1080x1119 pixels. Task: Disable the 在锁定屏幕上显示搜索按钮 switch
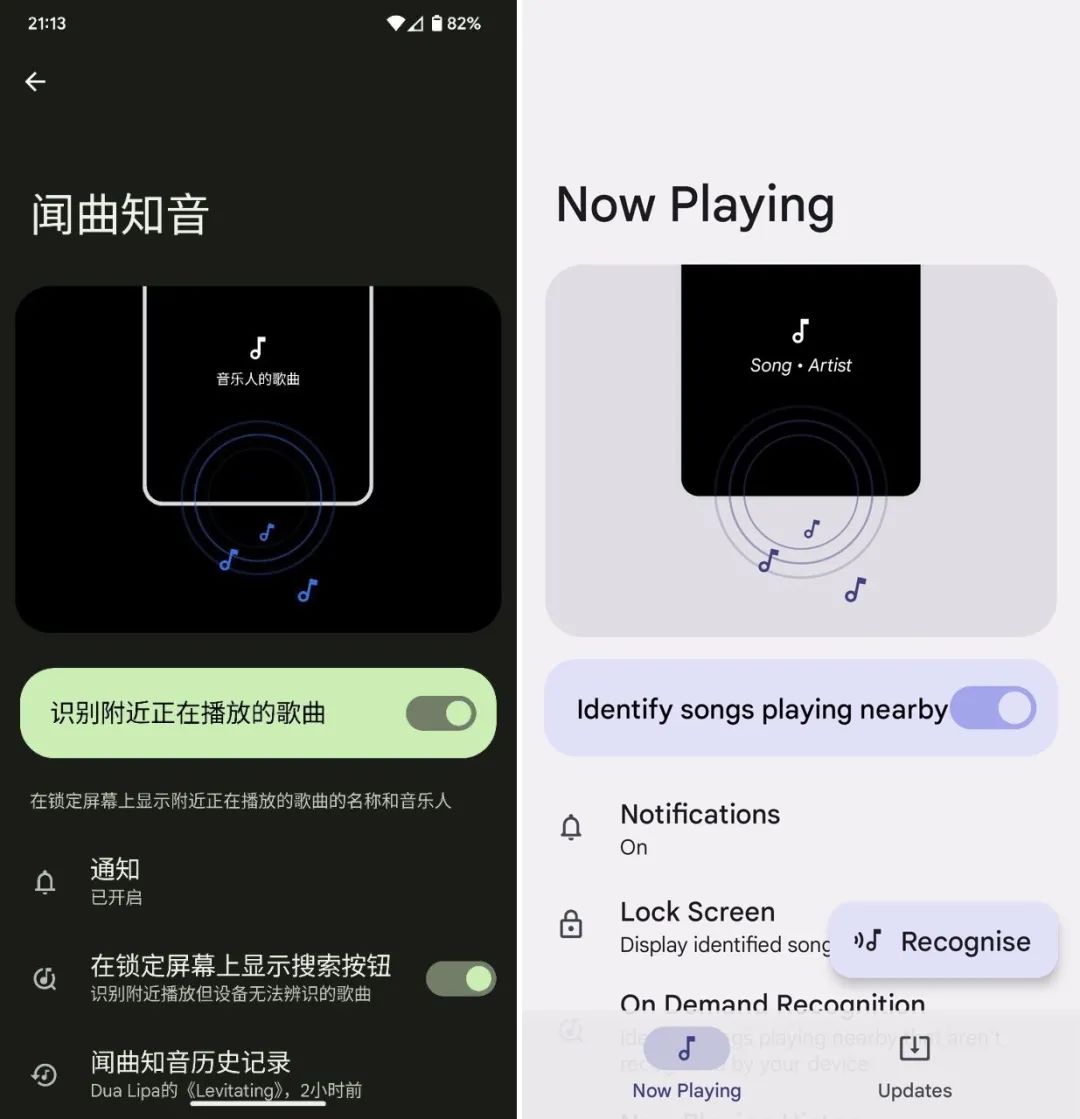click(x=460, y=979)
